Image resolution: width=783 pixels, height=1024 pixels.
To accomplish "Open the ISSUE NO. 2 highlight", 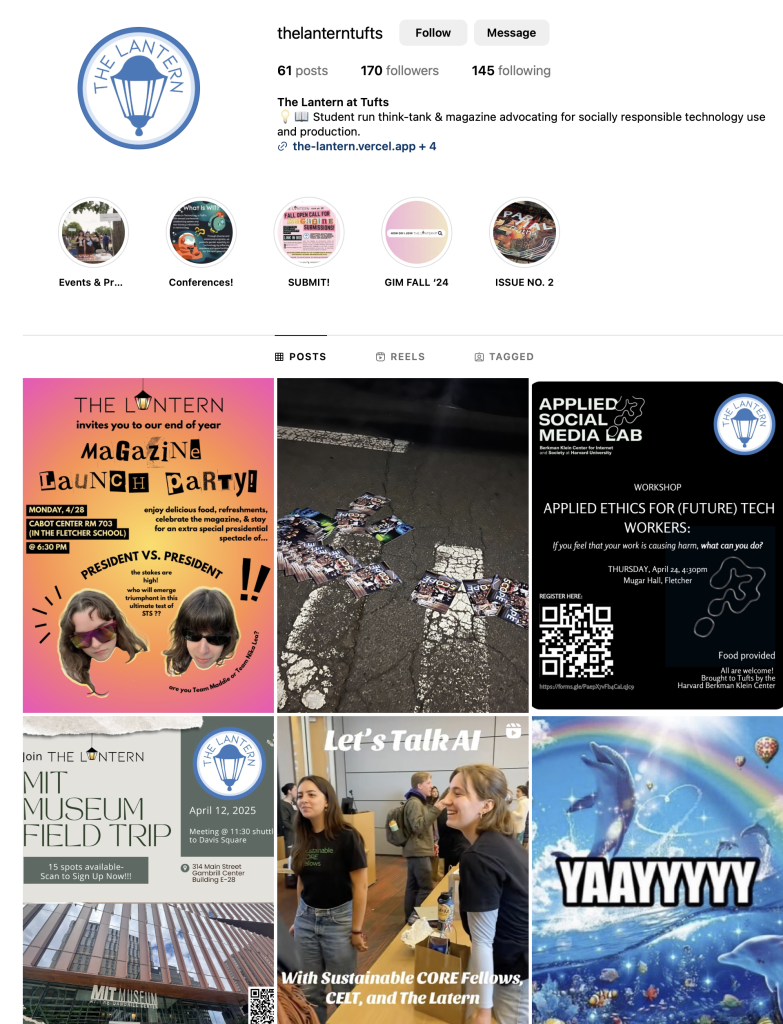I will click(x=524, y=232).
